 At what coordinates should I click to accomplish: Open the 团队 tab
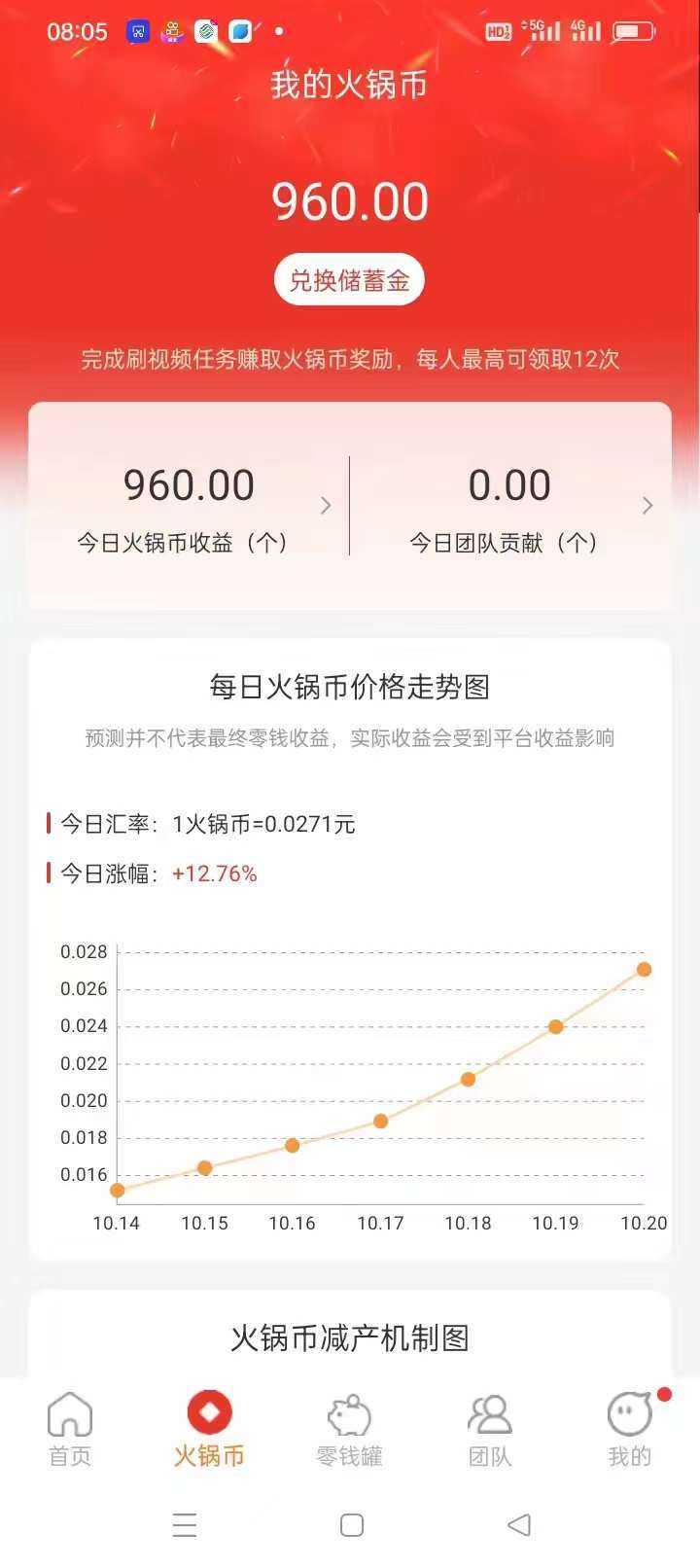[x=489, y=1429]
